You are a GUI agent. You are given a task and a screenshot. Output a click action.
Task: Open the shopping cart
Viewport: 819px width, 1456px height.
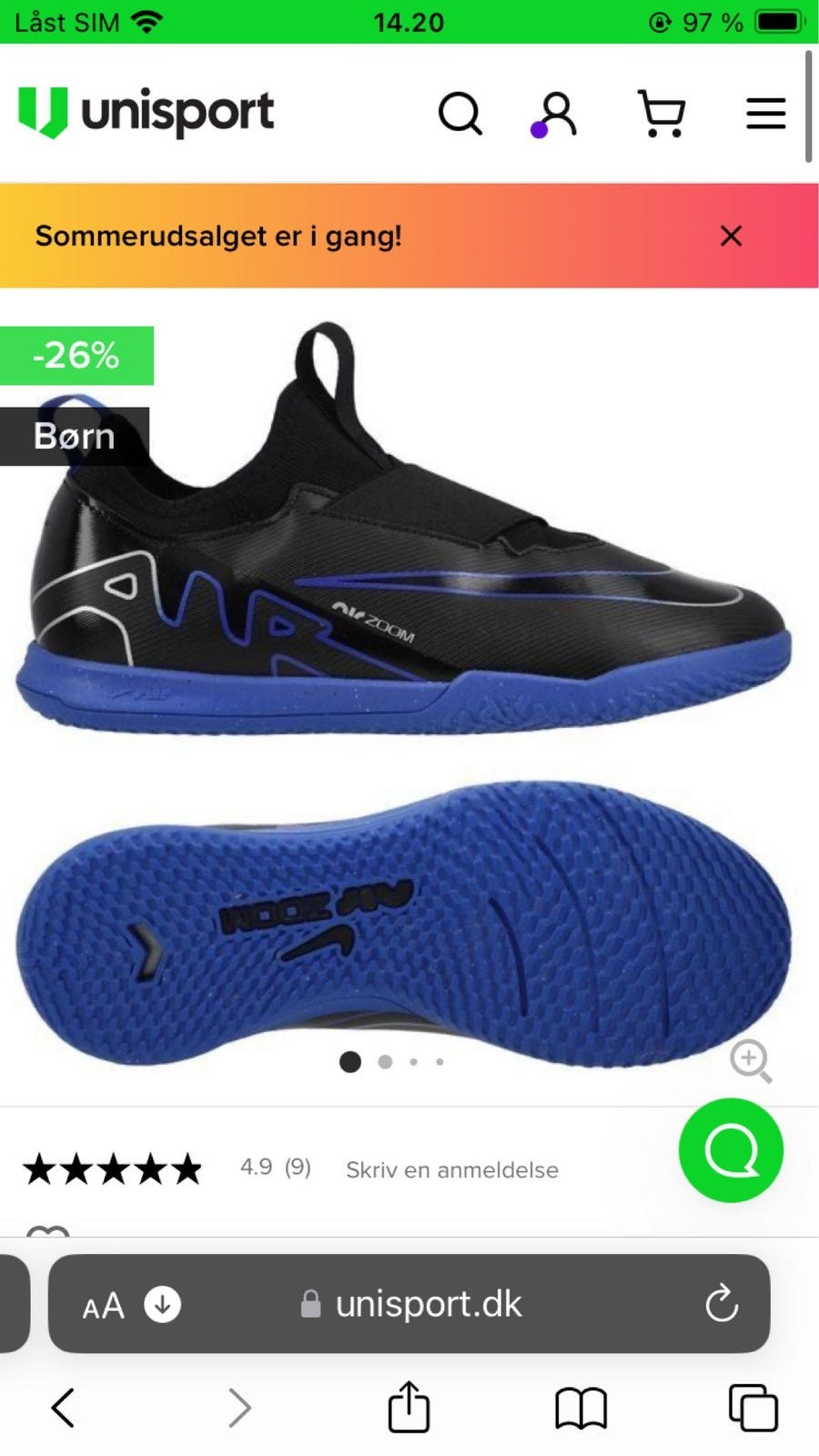click(662, 114)
